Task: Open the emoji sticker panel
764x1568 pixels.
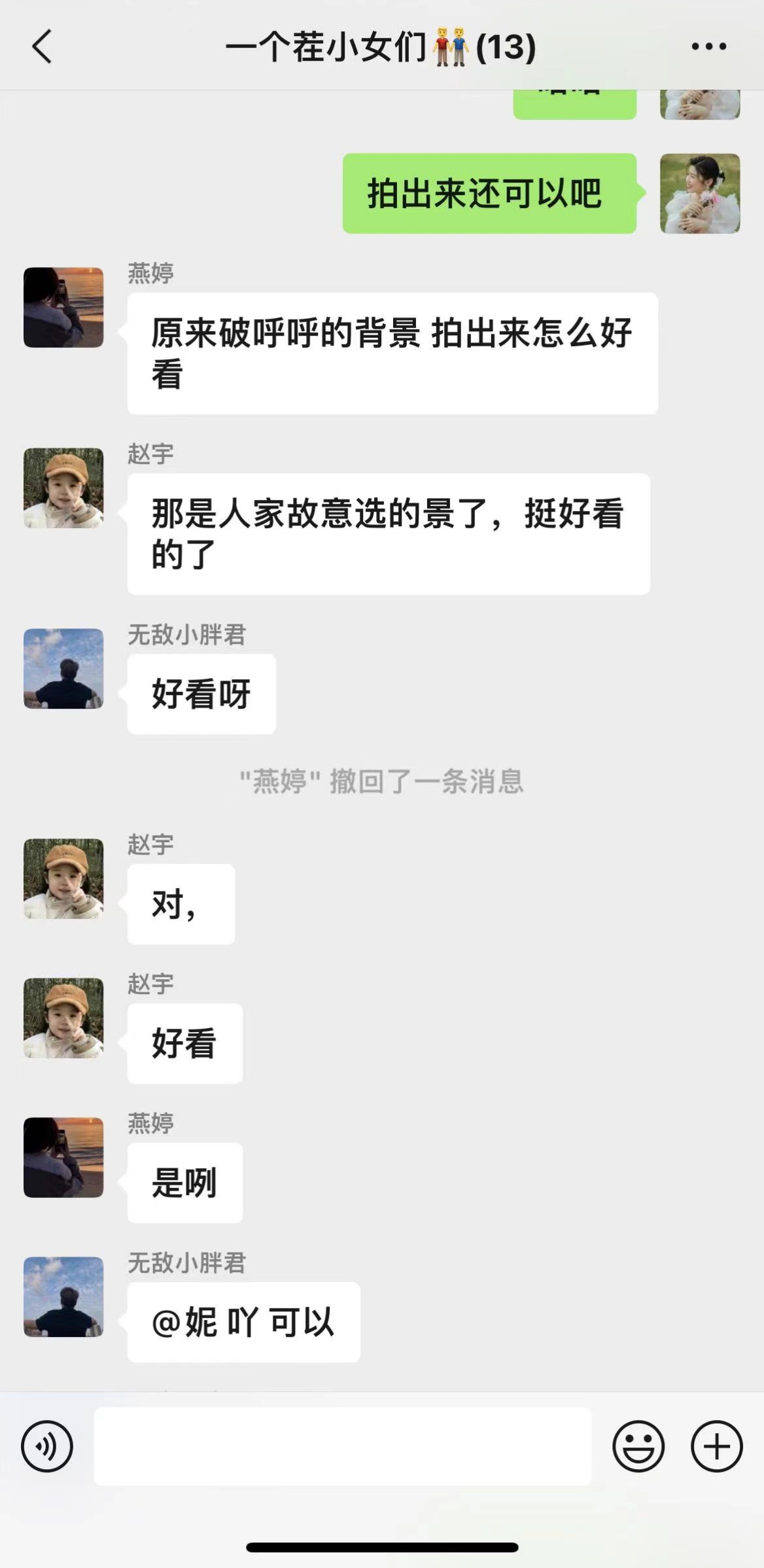Action: (x=638, y=1446)
